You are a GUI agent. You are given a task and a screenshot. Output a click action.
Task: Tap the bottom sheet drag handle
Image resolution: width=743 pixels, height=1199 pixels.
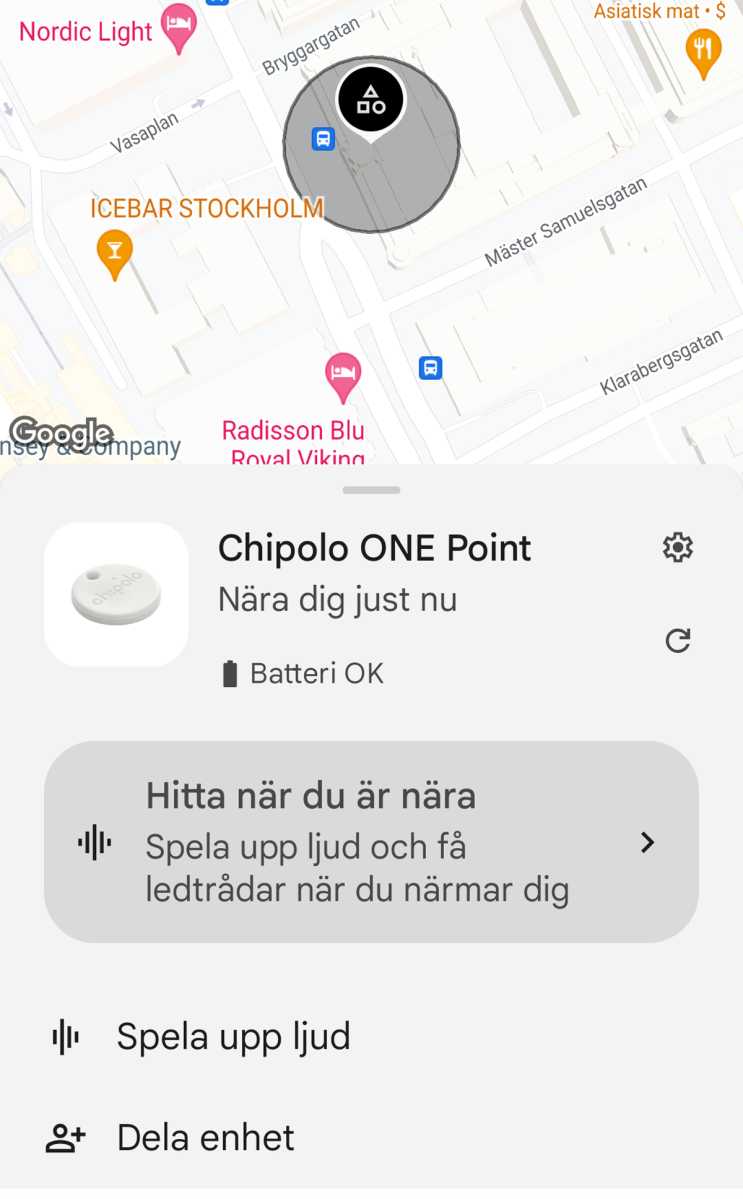click(x=371, y=490)
